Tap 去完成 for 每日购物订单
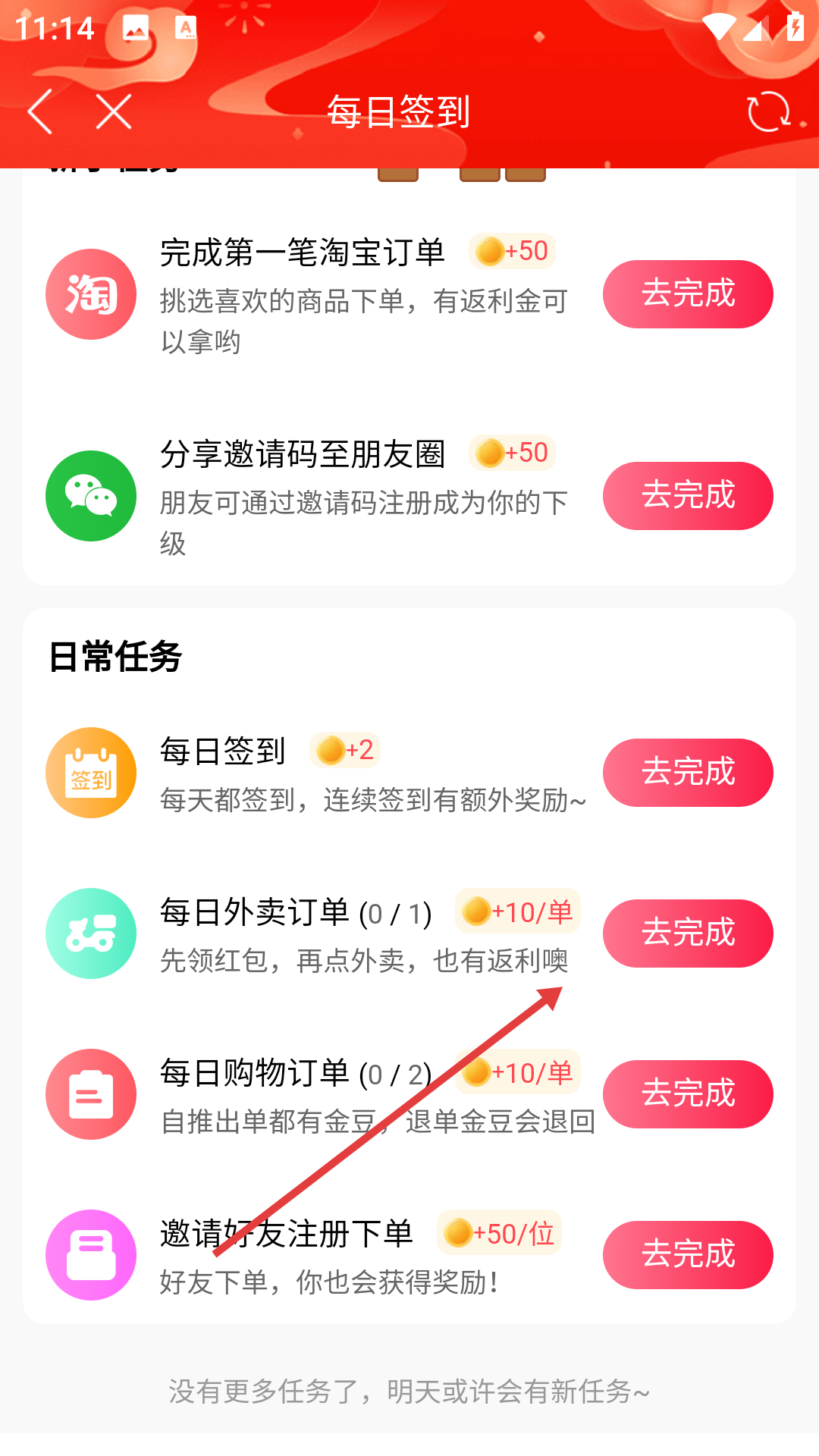Image resolution: width=819 pixels, height=1456 pixels. (x=688, y=1094)
